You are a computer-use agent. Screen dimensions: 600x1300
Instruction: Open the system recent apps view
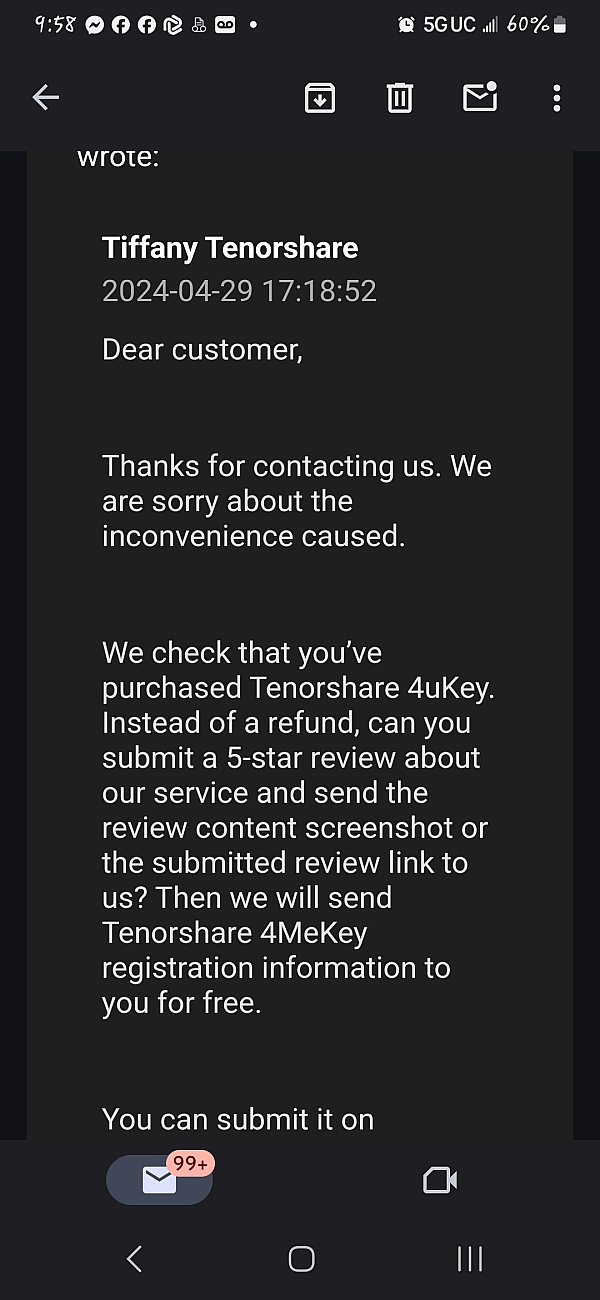470,1259
